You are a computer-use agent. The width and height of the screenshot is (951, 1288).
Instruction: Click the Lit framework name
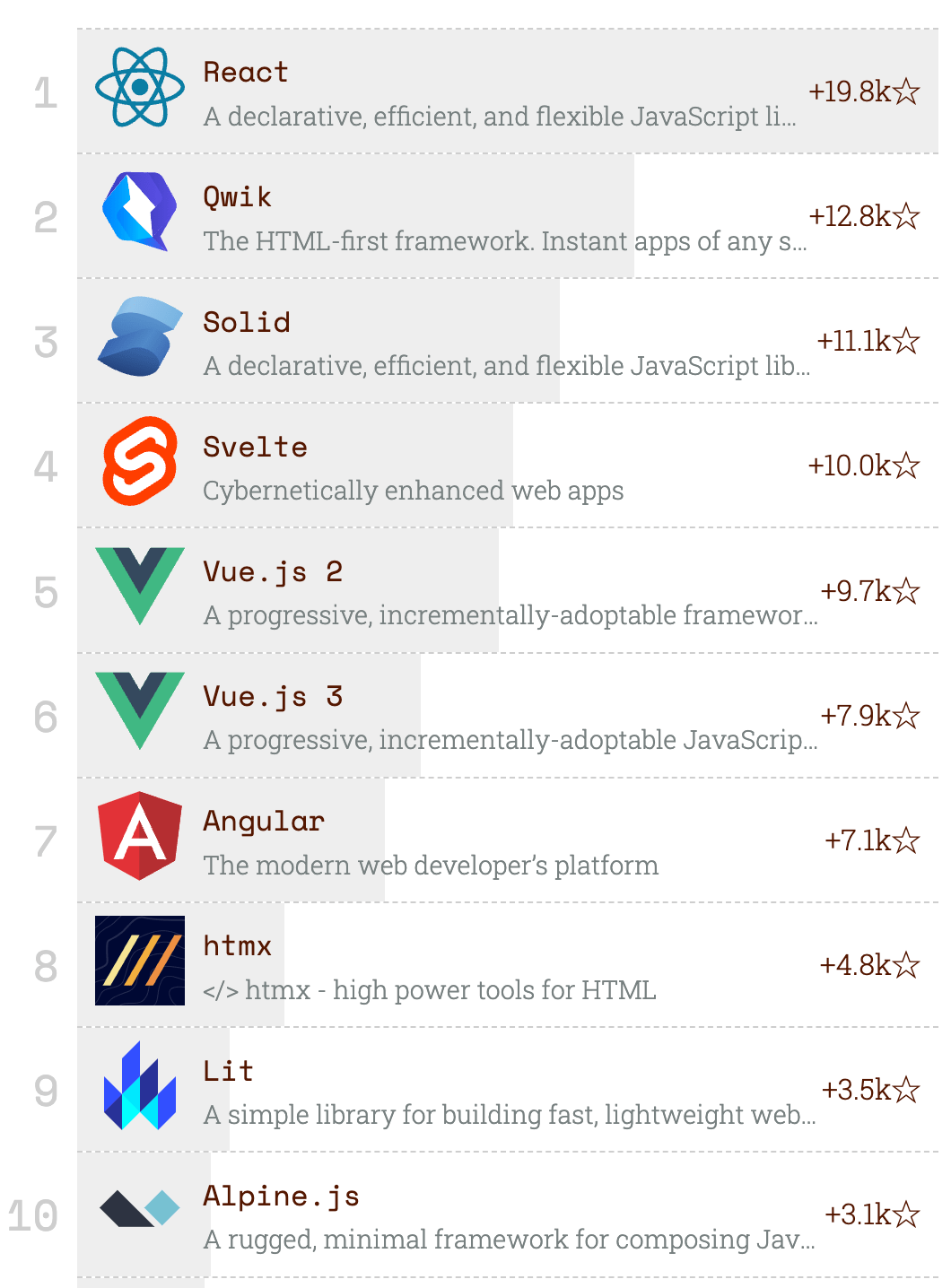pos(227,1069)
